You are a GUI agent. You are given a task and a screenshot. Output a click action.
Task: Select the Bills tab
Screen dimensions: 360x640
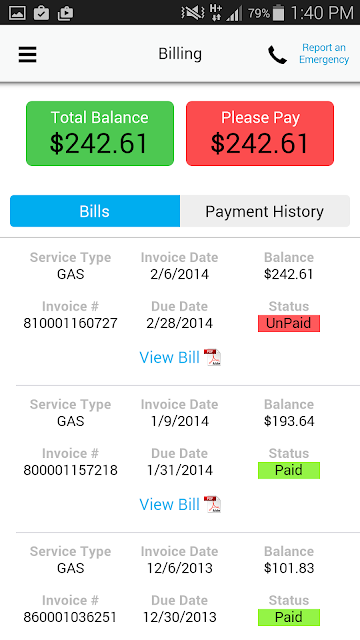[95, 211]
